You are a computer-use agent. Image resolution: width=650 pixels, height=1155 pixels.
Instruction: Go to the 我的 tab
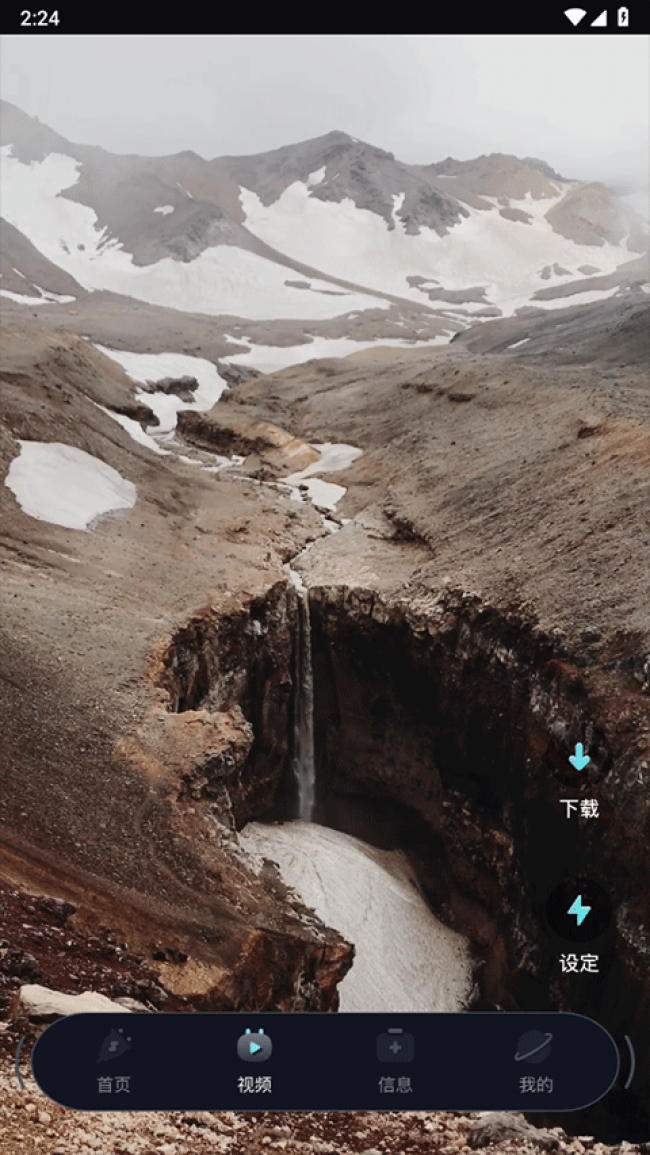535,1060
